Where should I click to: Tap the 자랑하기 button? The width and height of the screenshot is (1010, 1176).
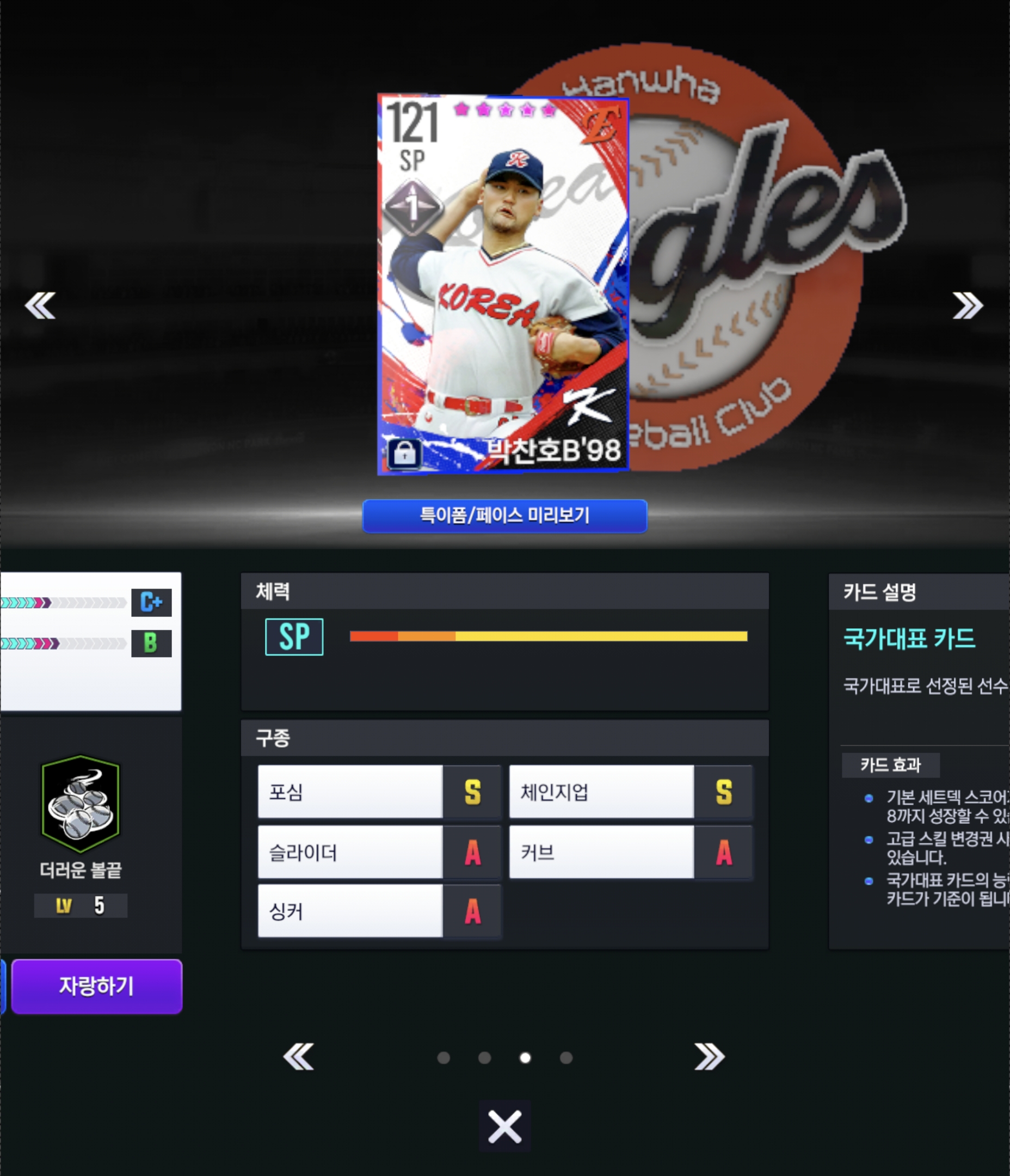96,987
